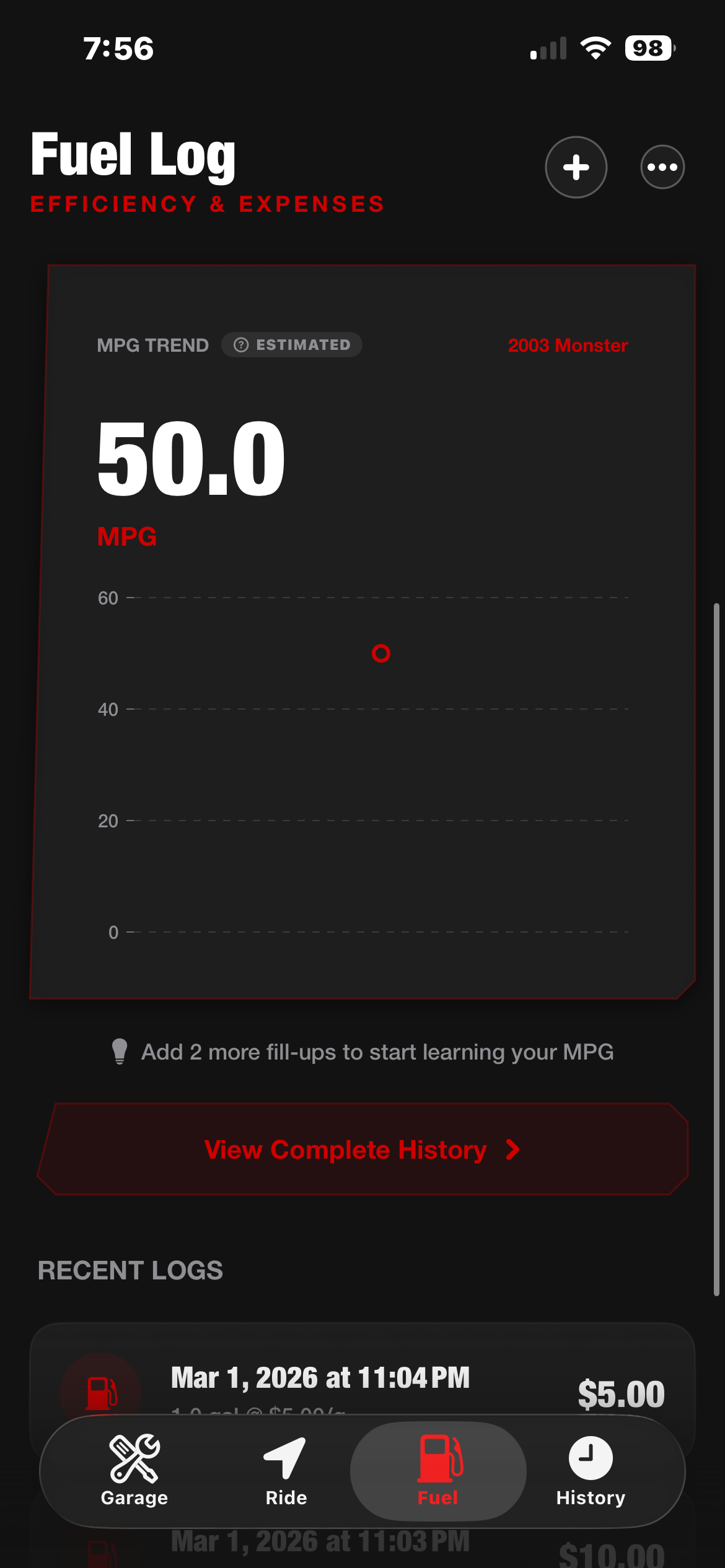Add a new fuel entry with the plus icon
The height and width of the screenshot is (1568, 725).
click(x=576, y=166)
